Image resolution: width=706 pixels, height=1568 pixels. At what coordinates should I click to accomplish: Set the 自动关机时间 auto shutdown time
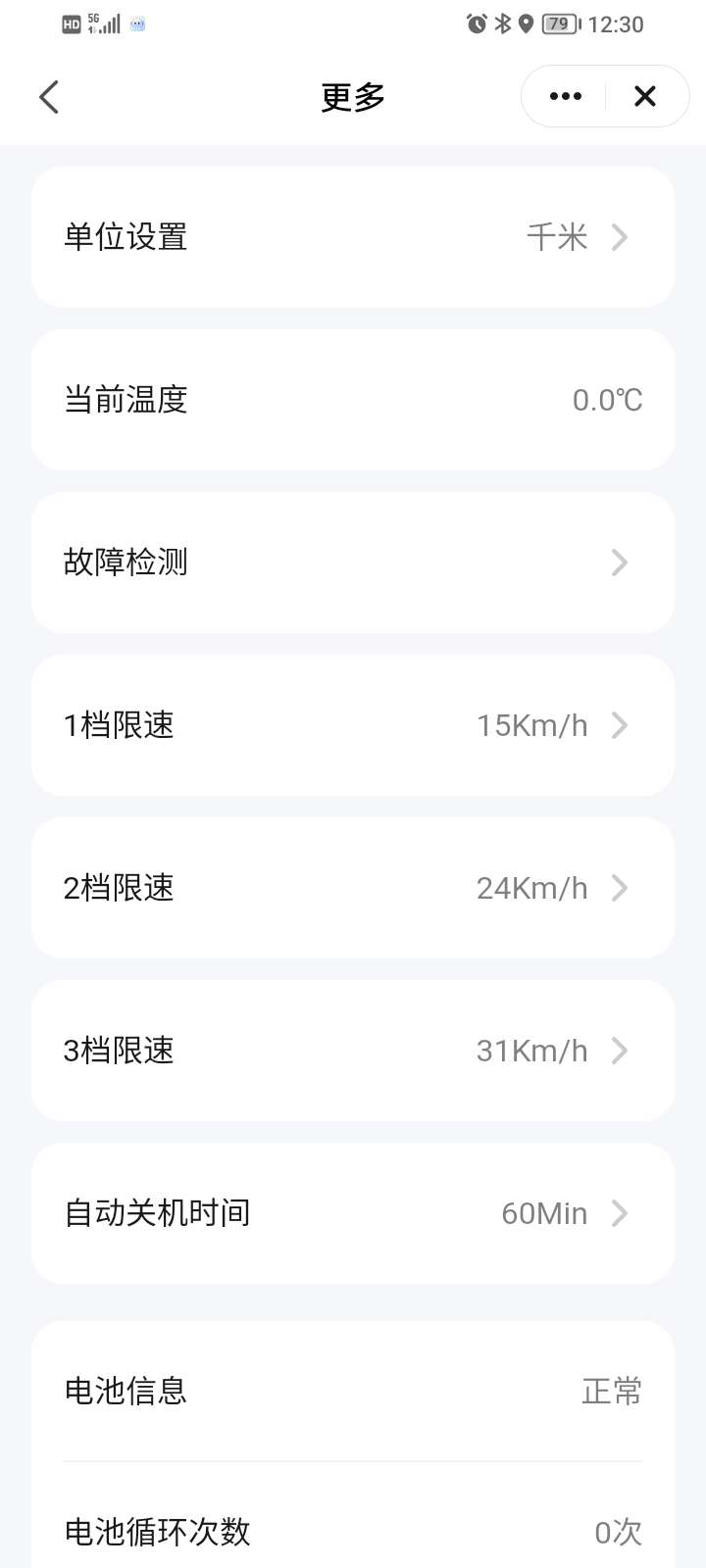353,1213
